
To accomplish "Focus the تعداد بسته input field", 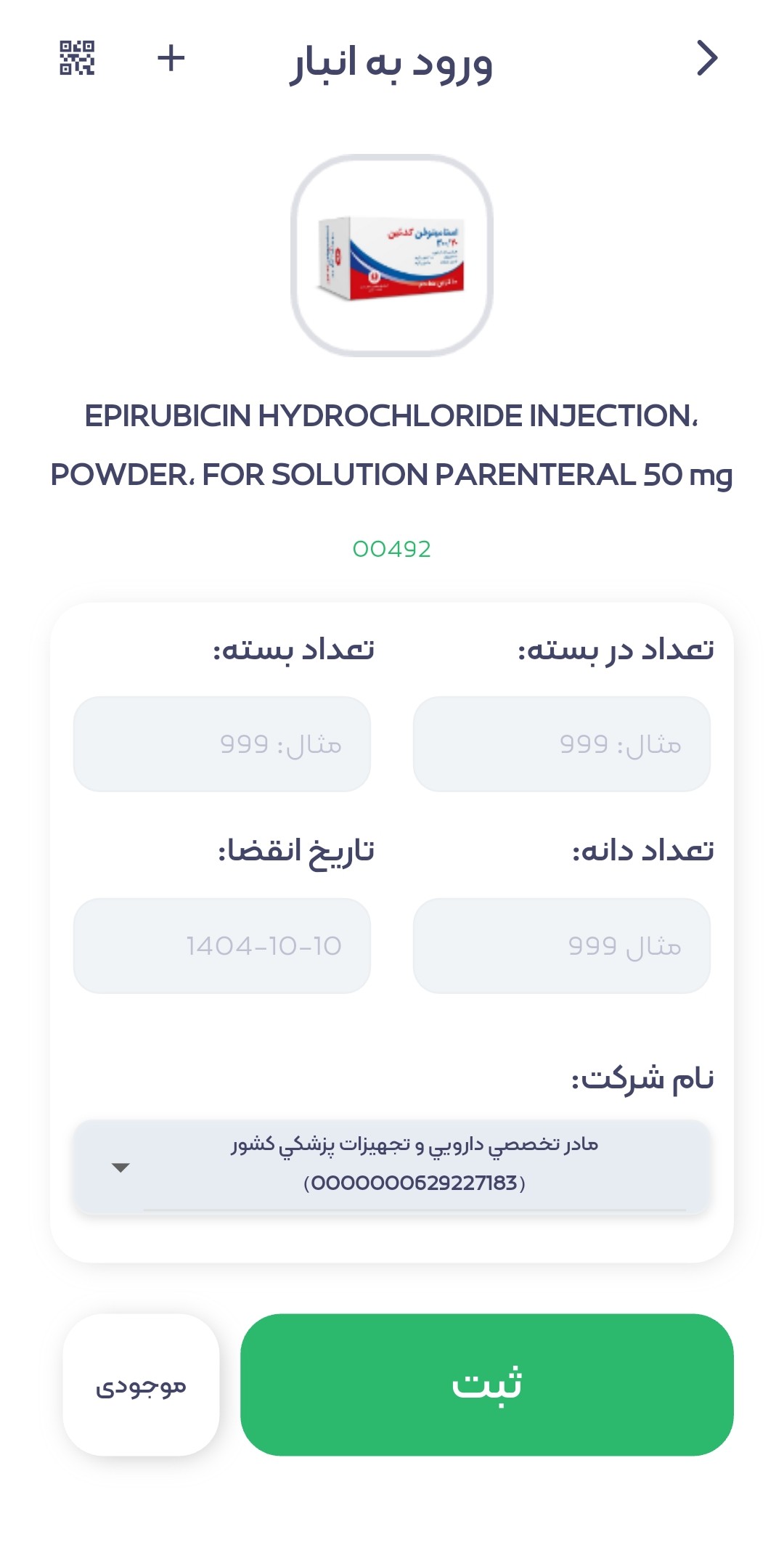I will [222, 744].
